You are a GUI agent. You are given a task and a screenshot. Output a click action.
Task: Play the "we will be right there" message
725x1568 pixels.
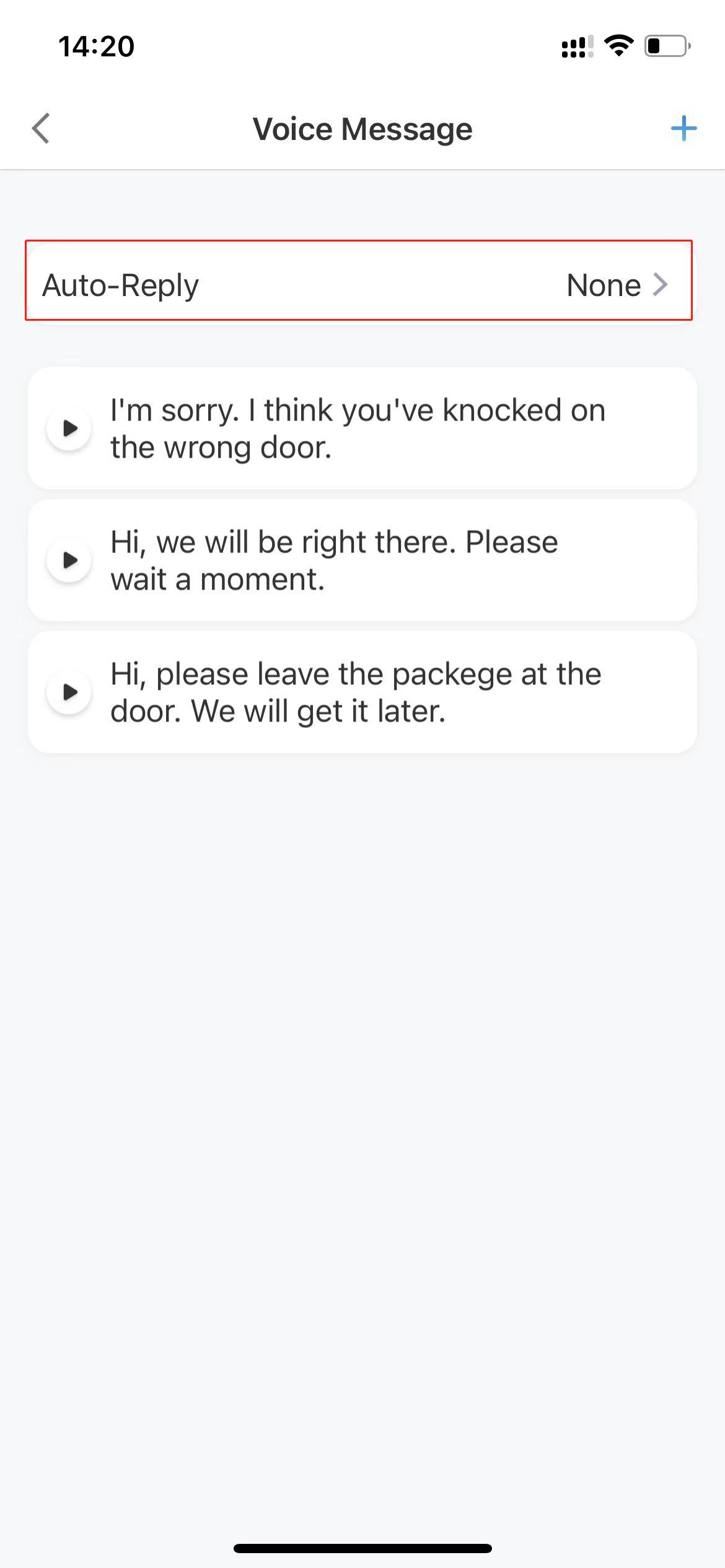point(69,560)
